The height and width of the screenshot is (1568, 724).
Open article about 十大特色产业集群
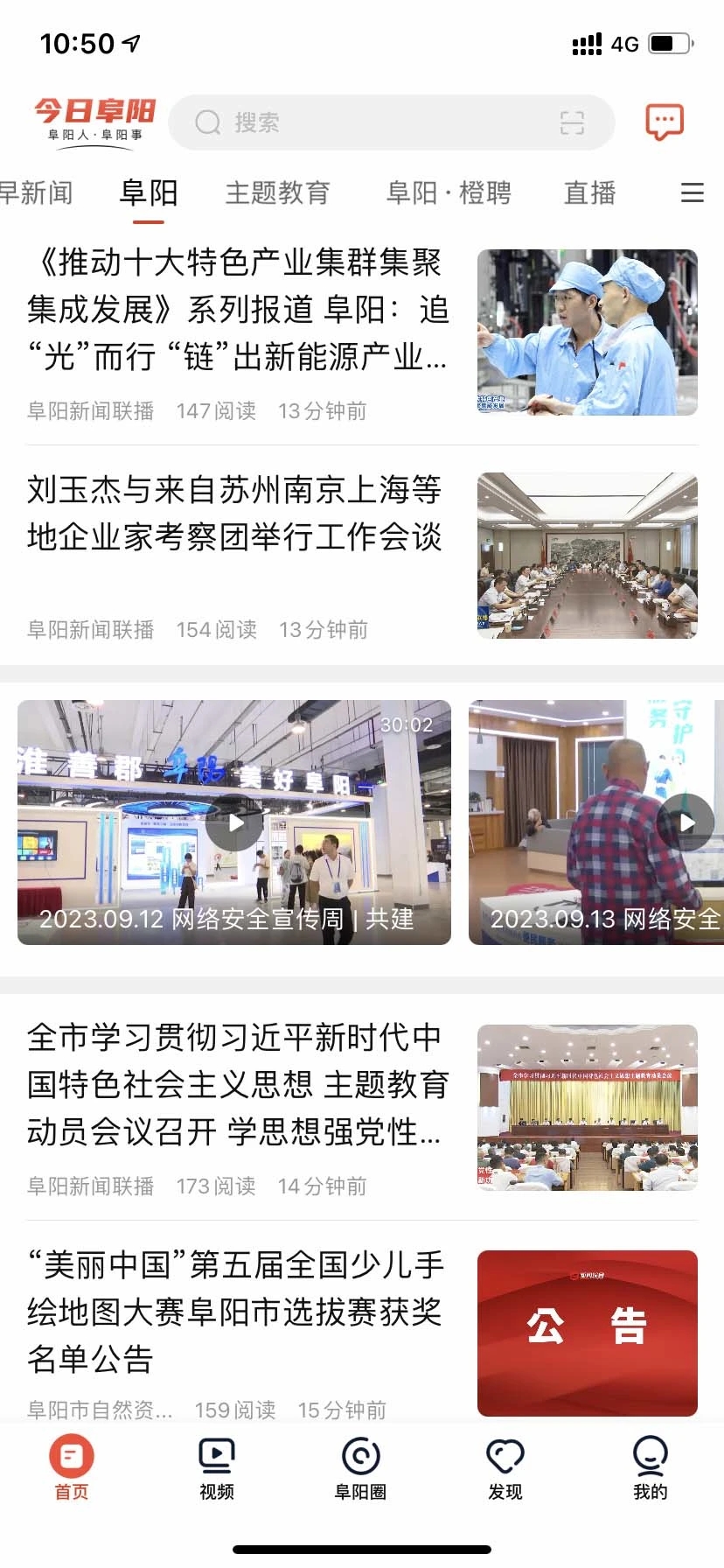[238, 309]
